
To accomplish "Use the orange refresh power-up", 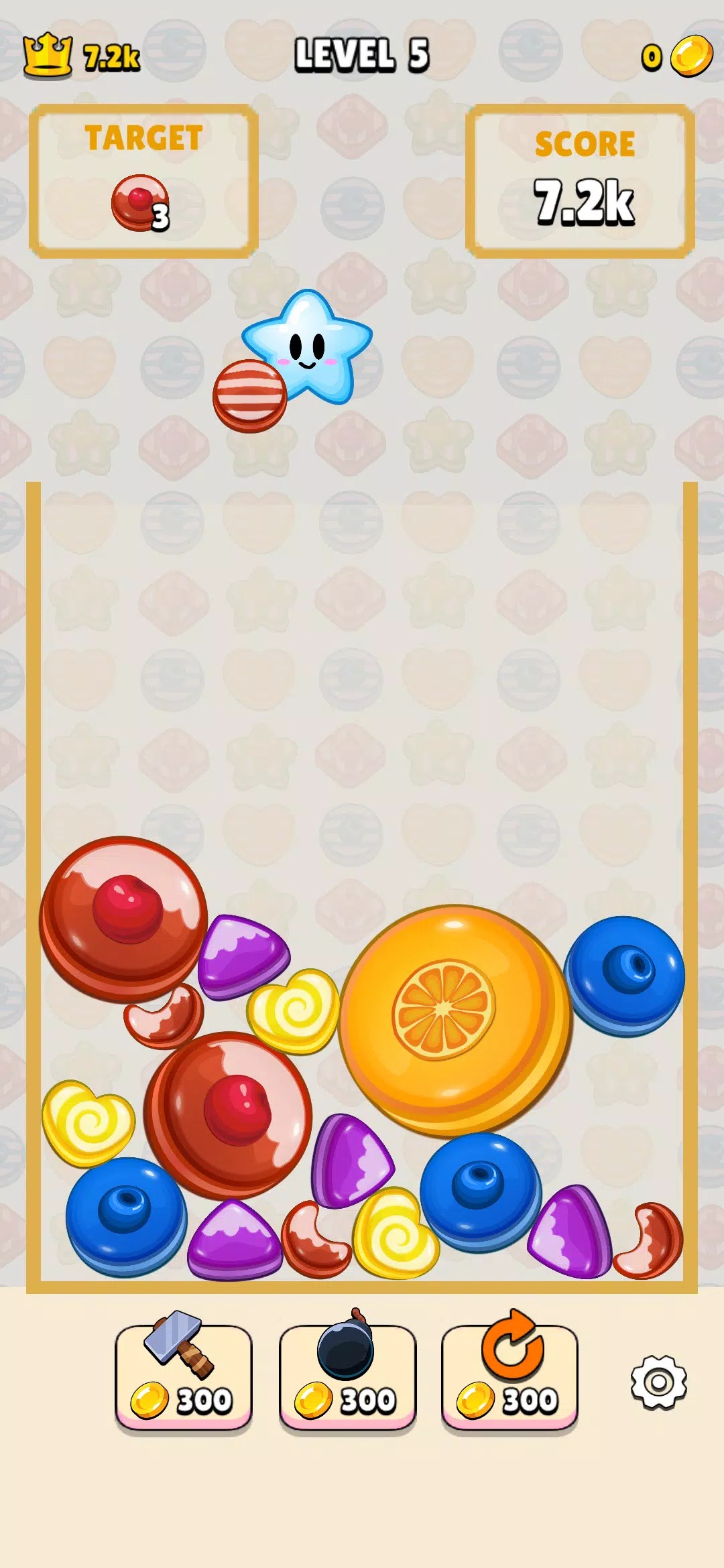I will [509, 1375].
